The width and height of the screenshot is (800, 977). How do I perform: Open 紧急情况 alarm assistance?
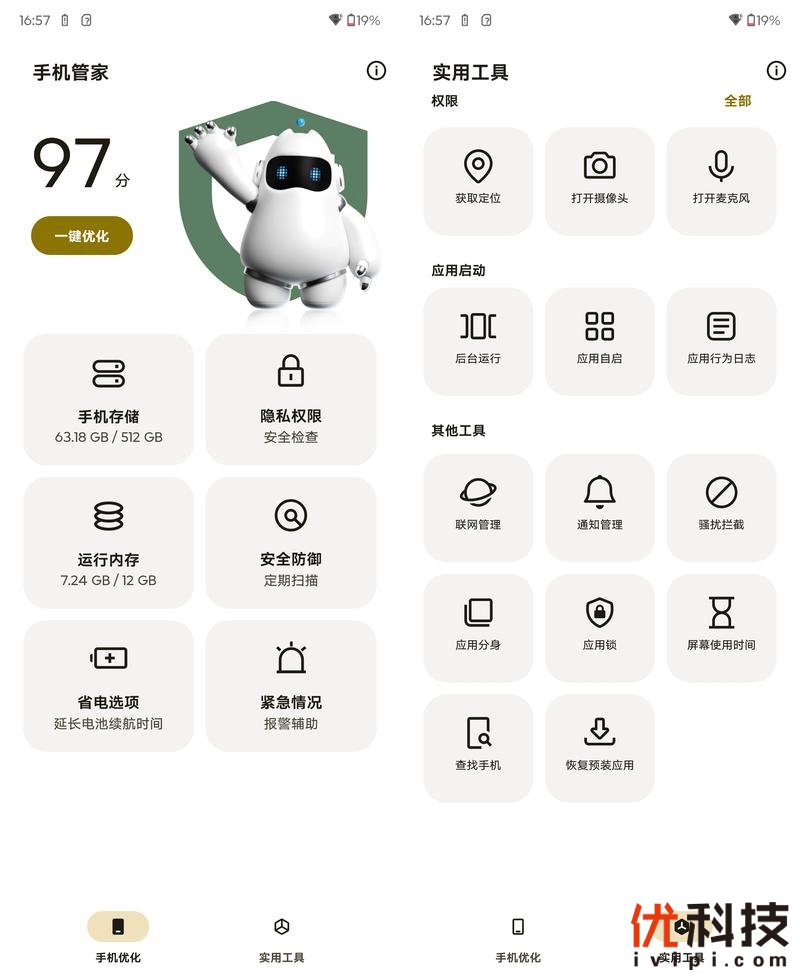[291, 686]
